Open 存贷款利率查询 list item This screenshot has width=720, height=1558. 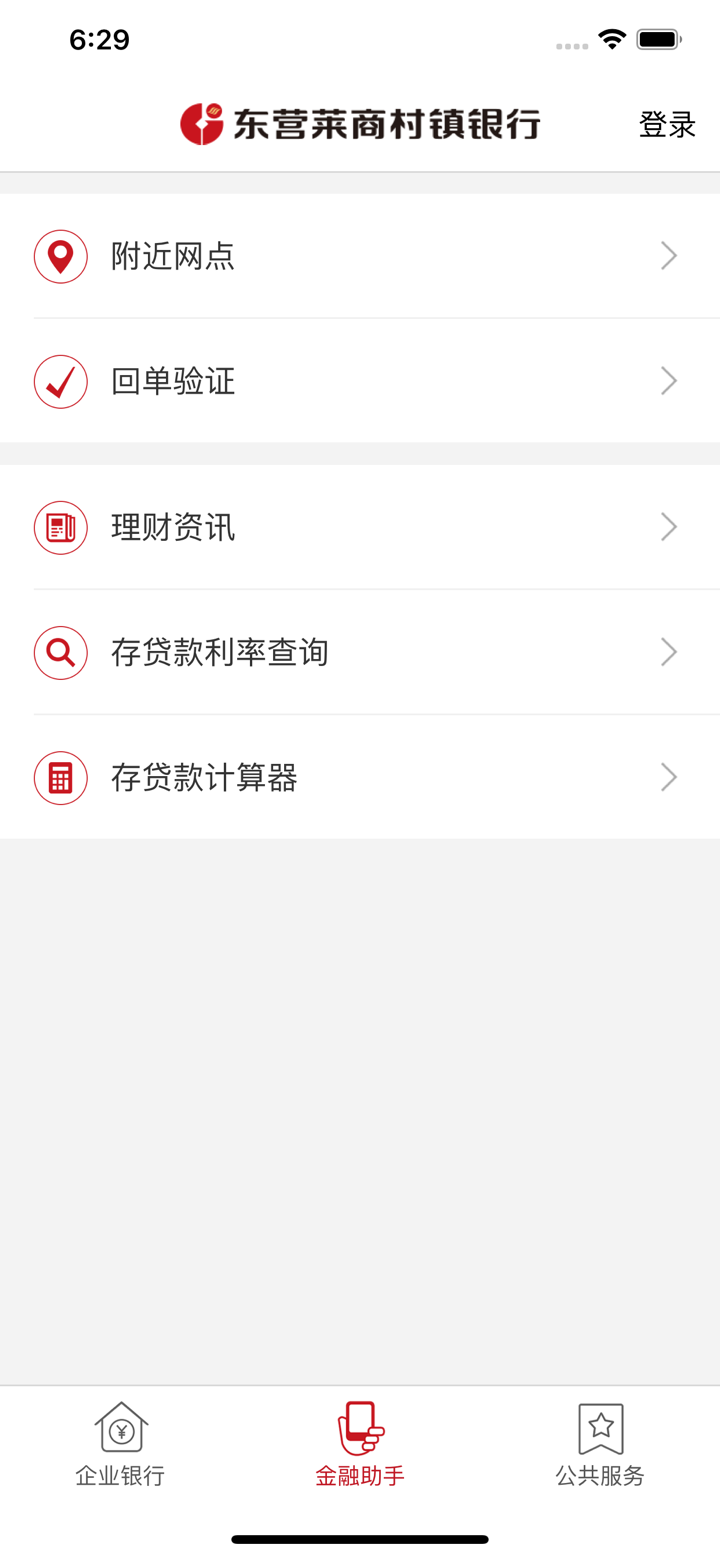(360, 652)
